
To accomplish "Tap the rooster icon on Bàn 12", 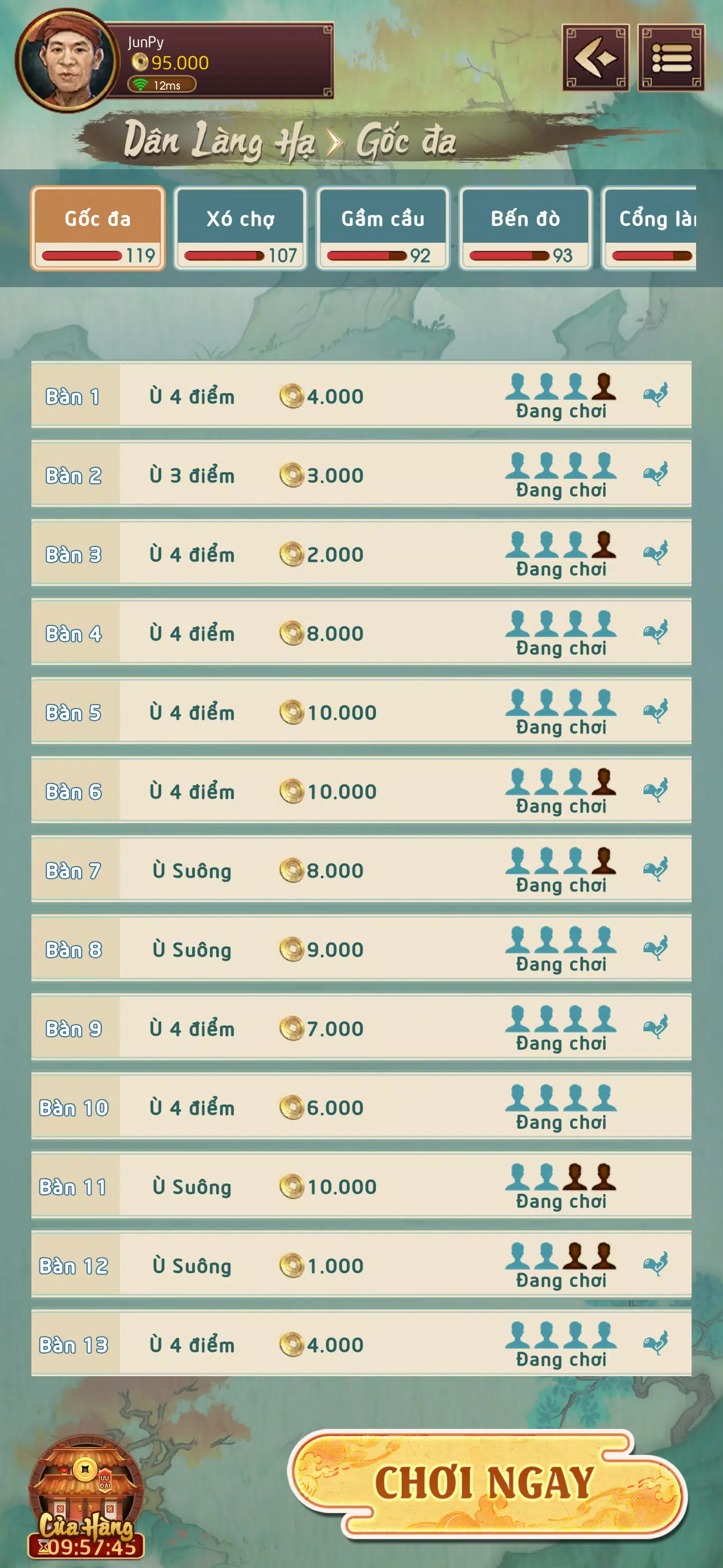I will coord(655,1263).
